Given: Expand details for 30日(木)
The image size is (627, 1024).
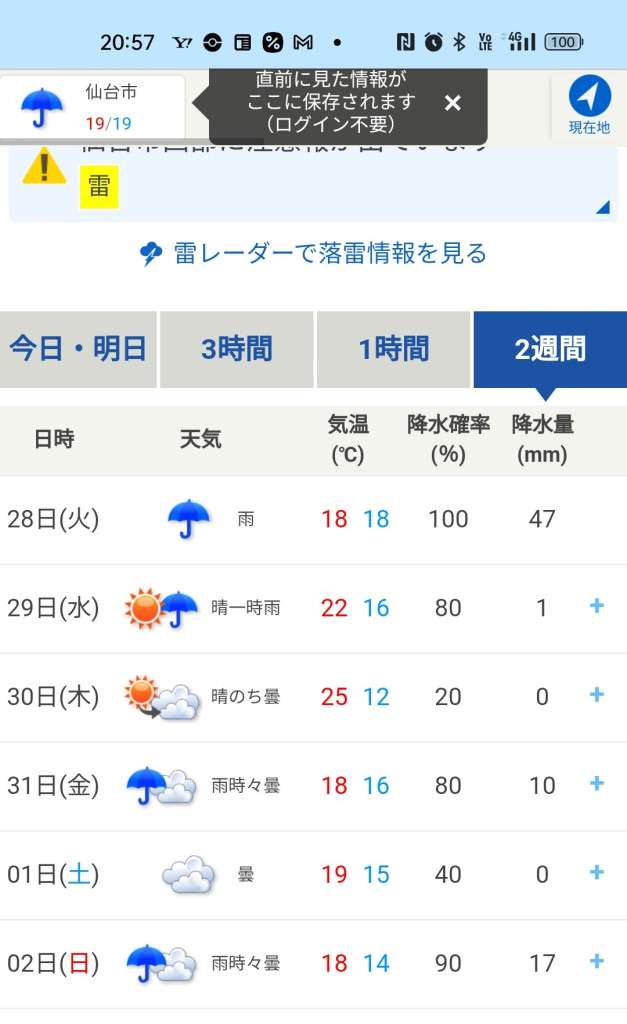Looking at the screenshot, I should point(597,695).
